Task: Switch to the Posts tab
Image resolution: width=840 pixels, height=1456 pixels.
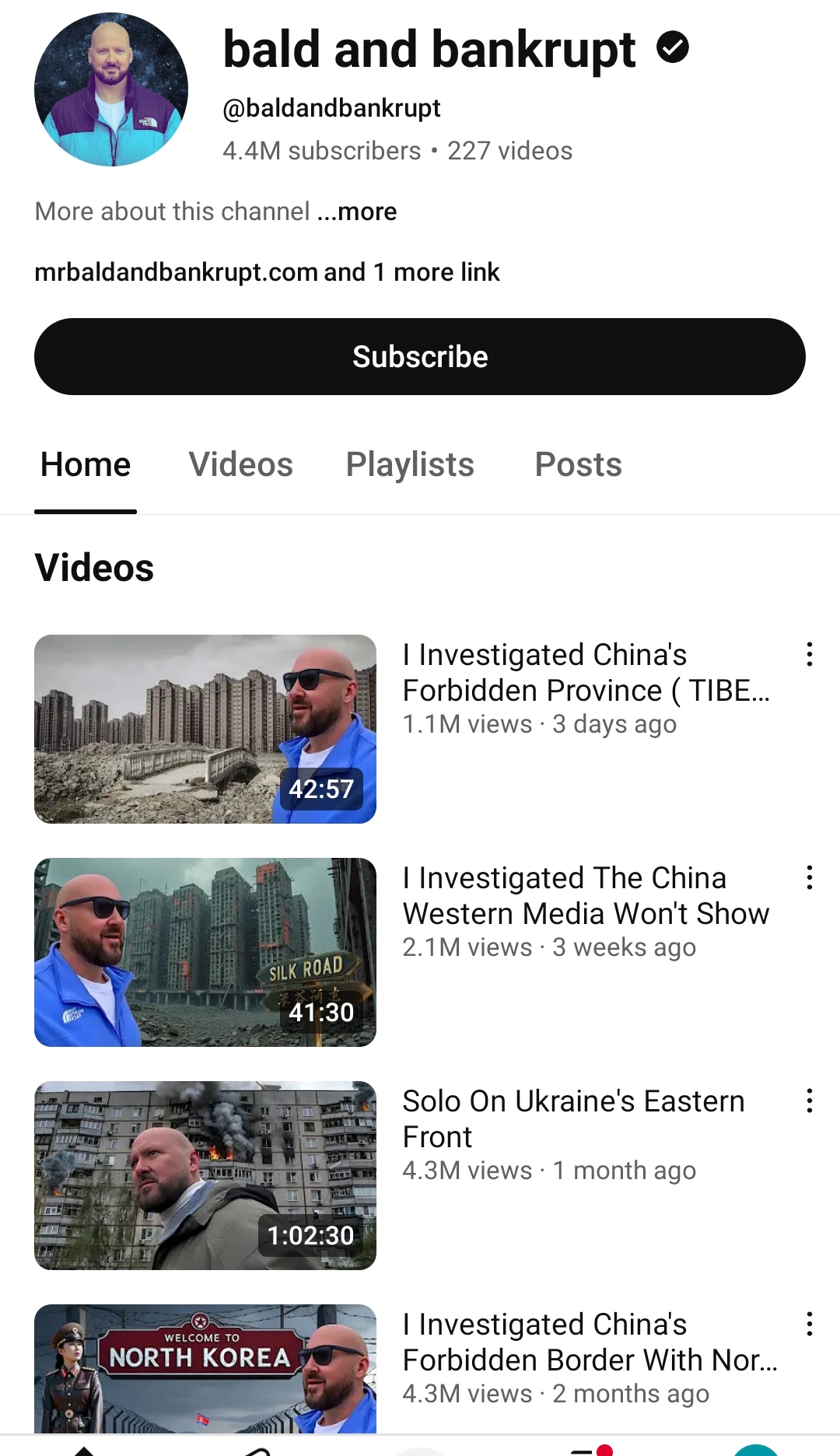Action: click(579, 465)
